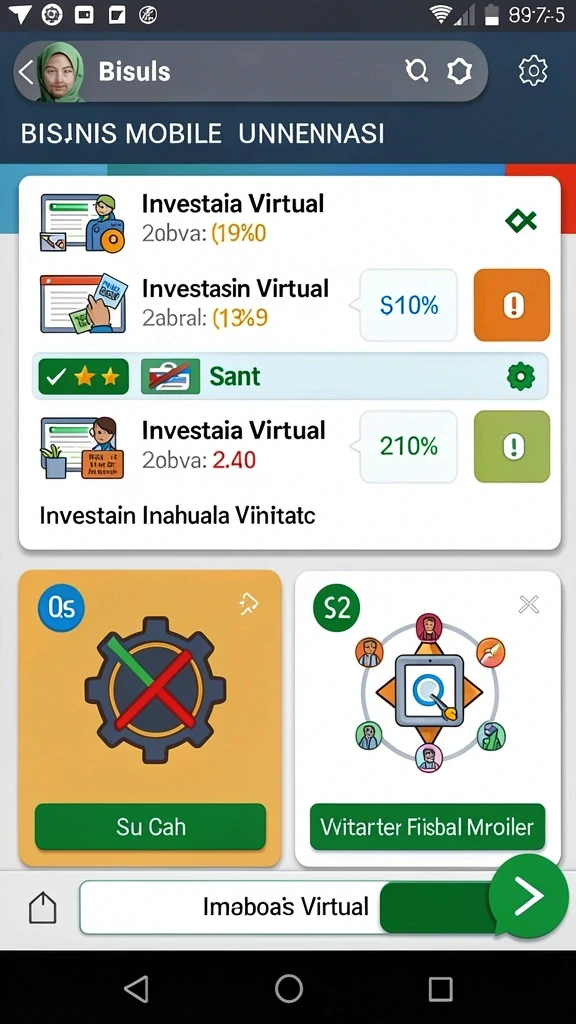Tap the orange alert button beside S10%

(x=512, y=305)
